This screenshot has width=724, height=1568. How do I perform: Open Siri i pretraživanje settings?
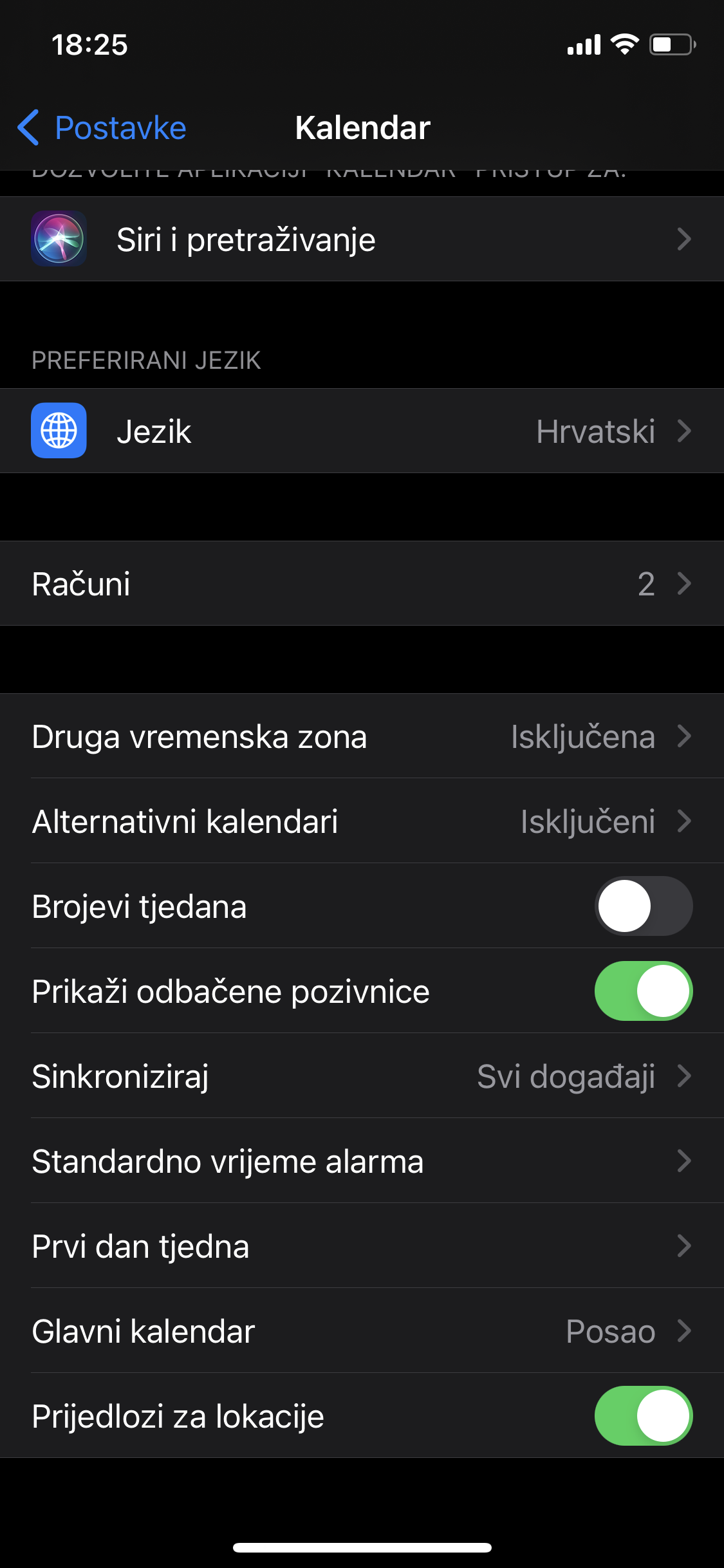tap(362, 239)
